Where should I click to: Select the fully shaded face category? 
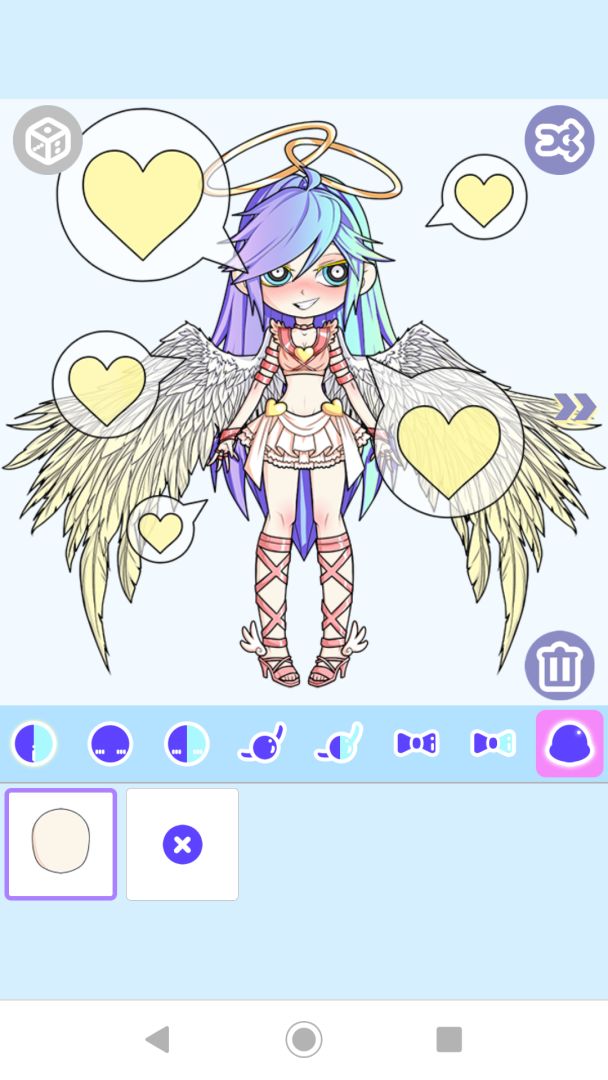point(110,744)
